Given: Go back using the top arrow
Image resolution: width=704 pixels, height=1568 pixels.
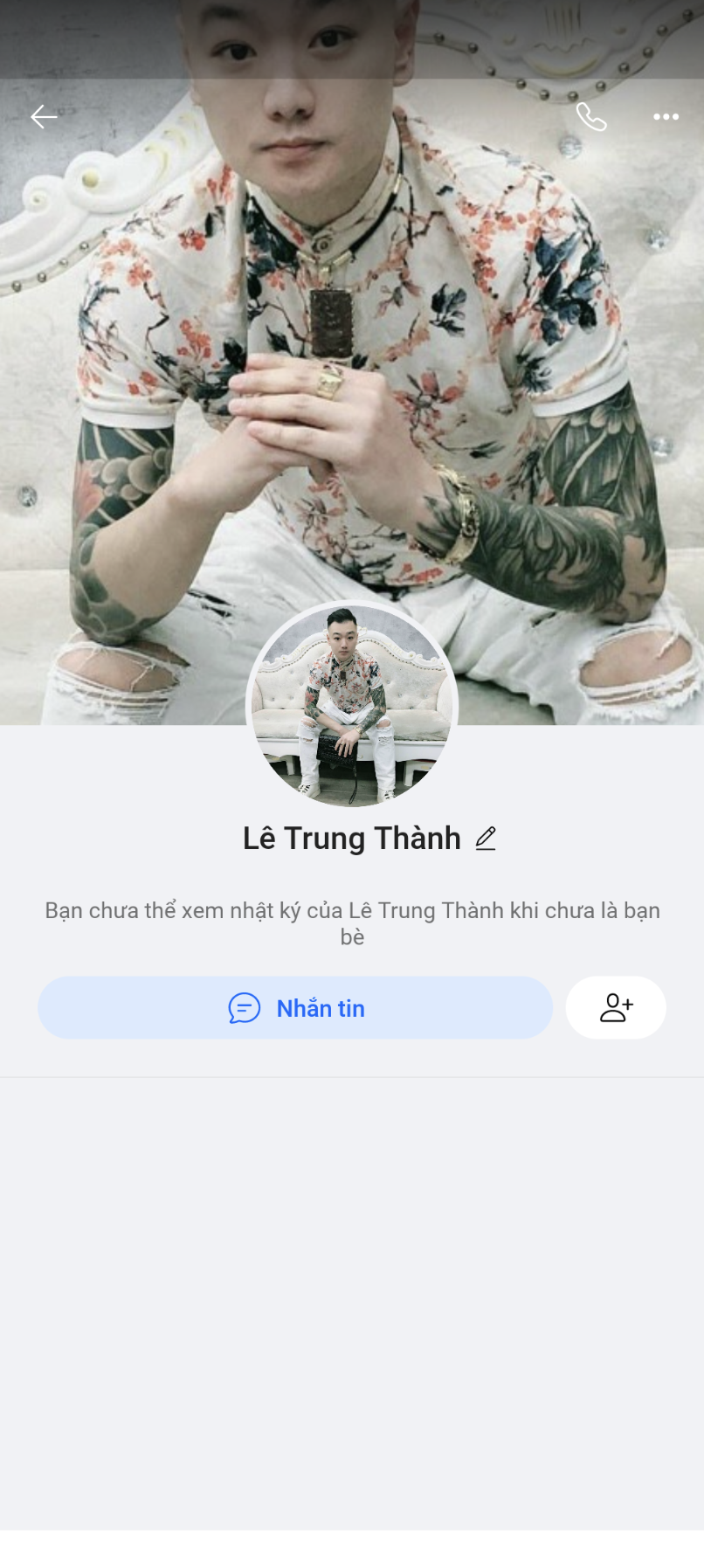Looking at the screenshot, I should pyautogui.click(x=44, y=116).
